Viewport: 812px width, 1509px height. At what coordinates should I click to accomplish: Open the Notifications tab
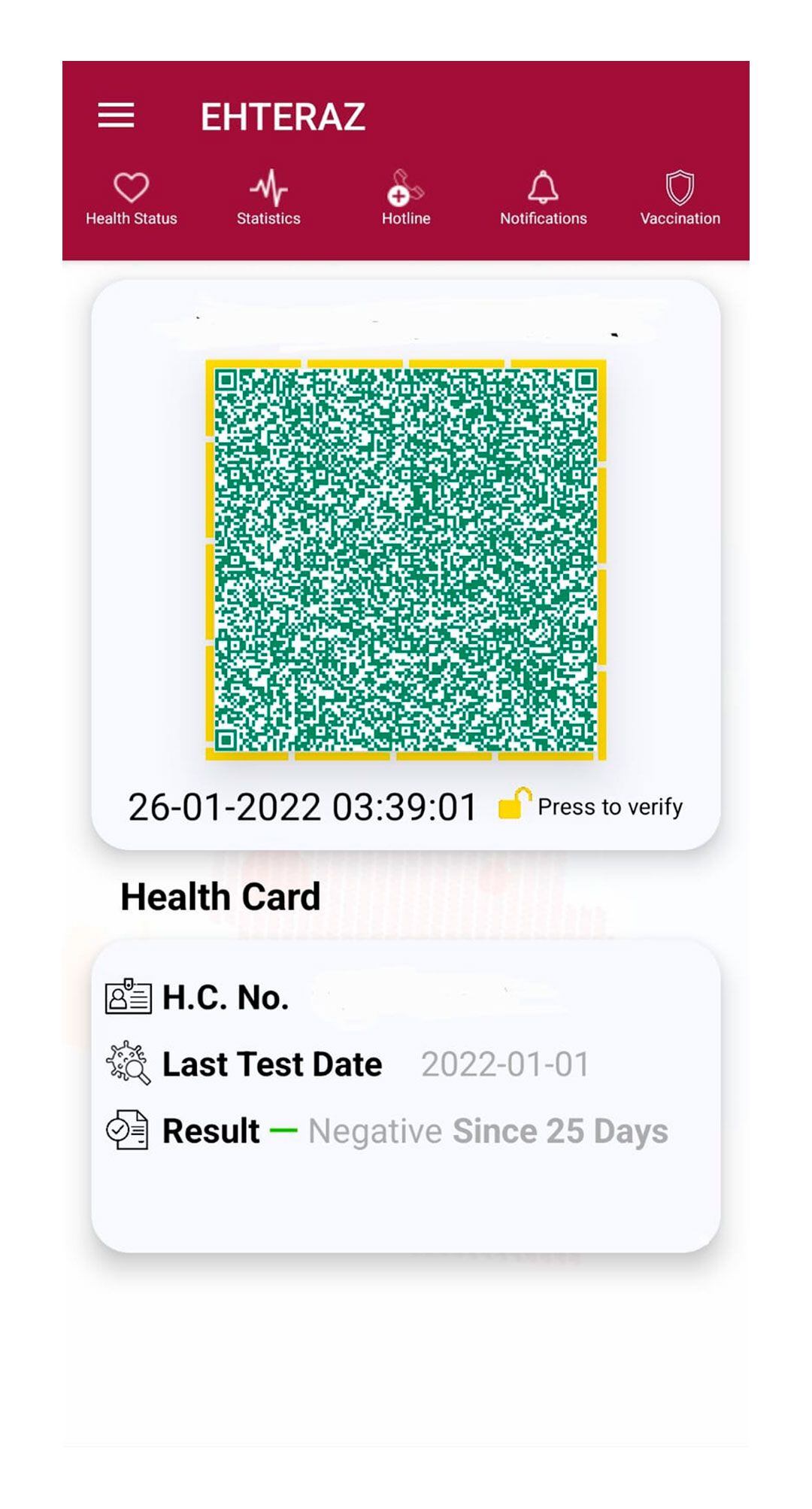click(543, 199)
